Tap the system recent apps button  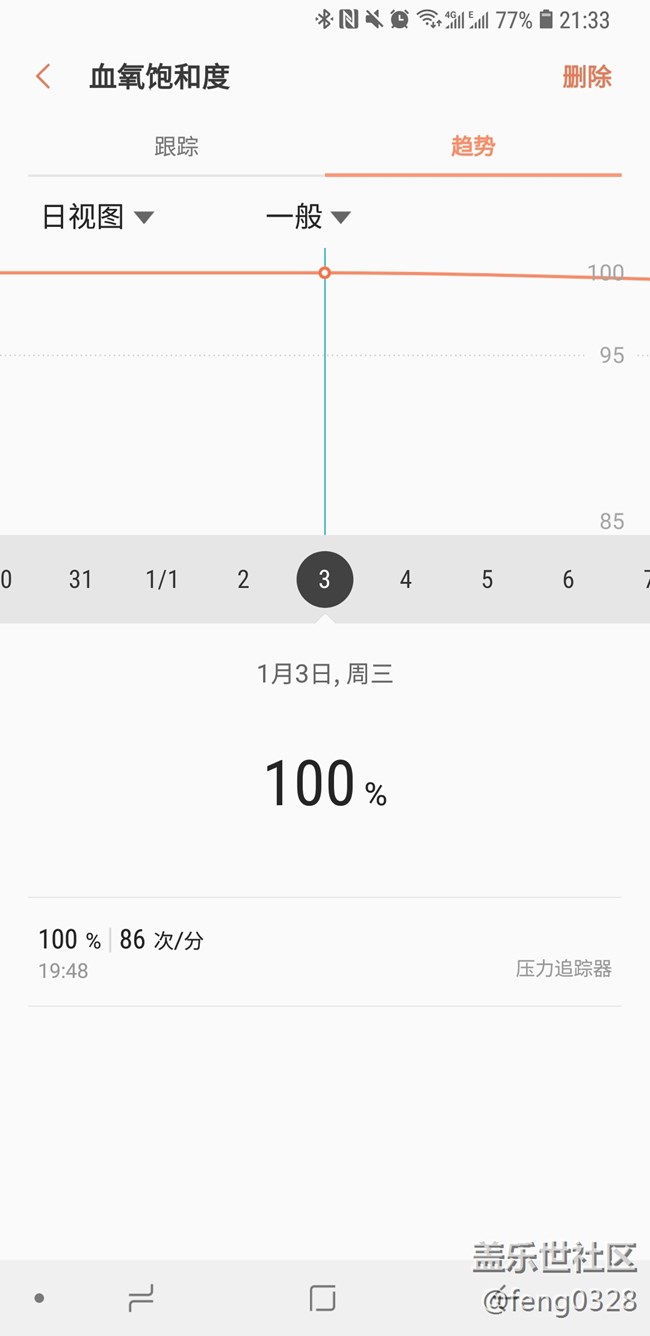[x=141, y=1298]
